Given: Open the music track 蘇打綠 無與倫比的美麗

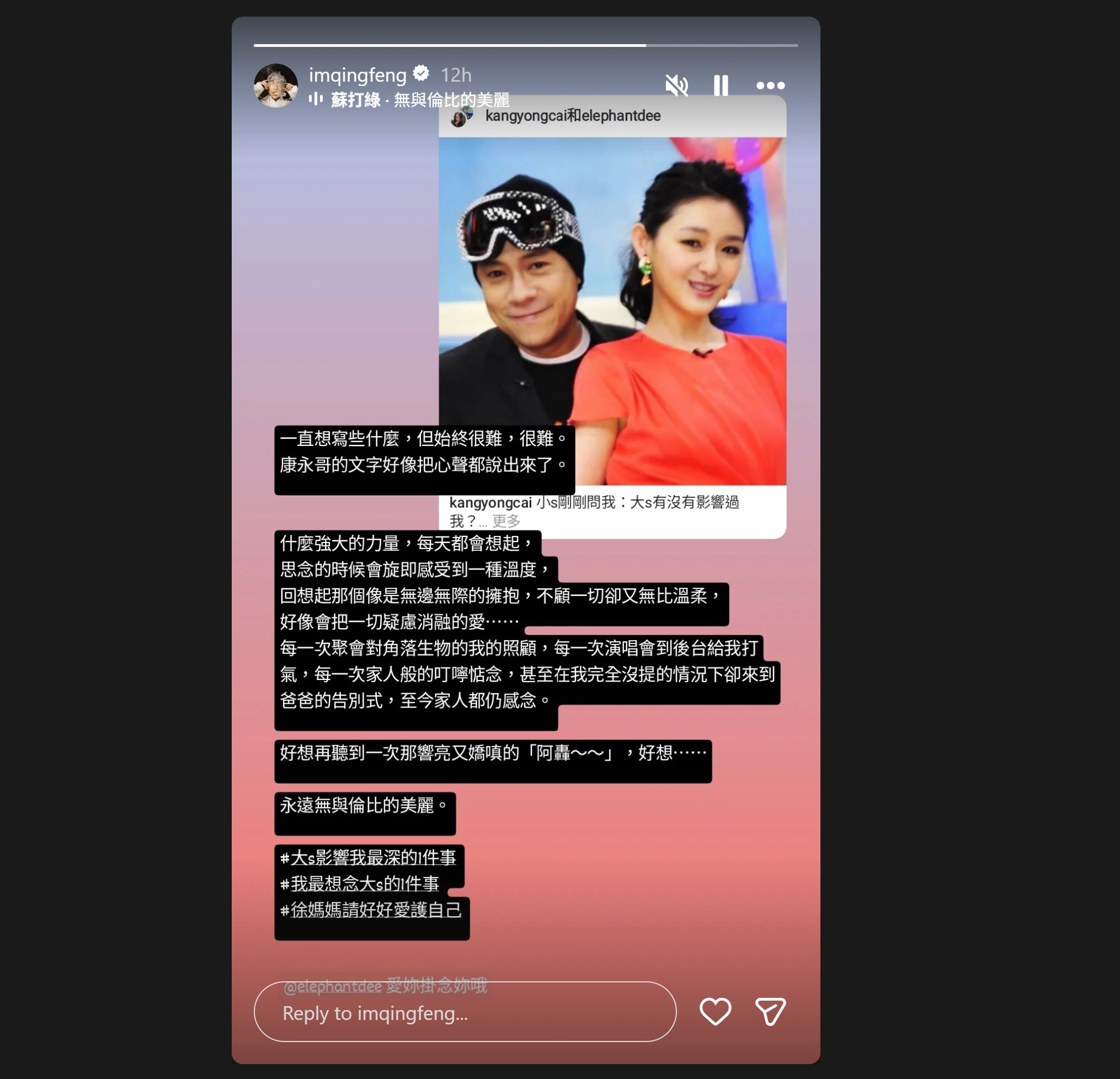Looking at the screenshot, I should coord(419,100).
